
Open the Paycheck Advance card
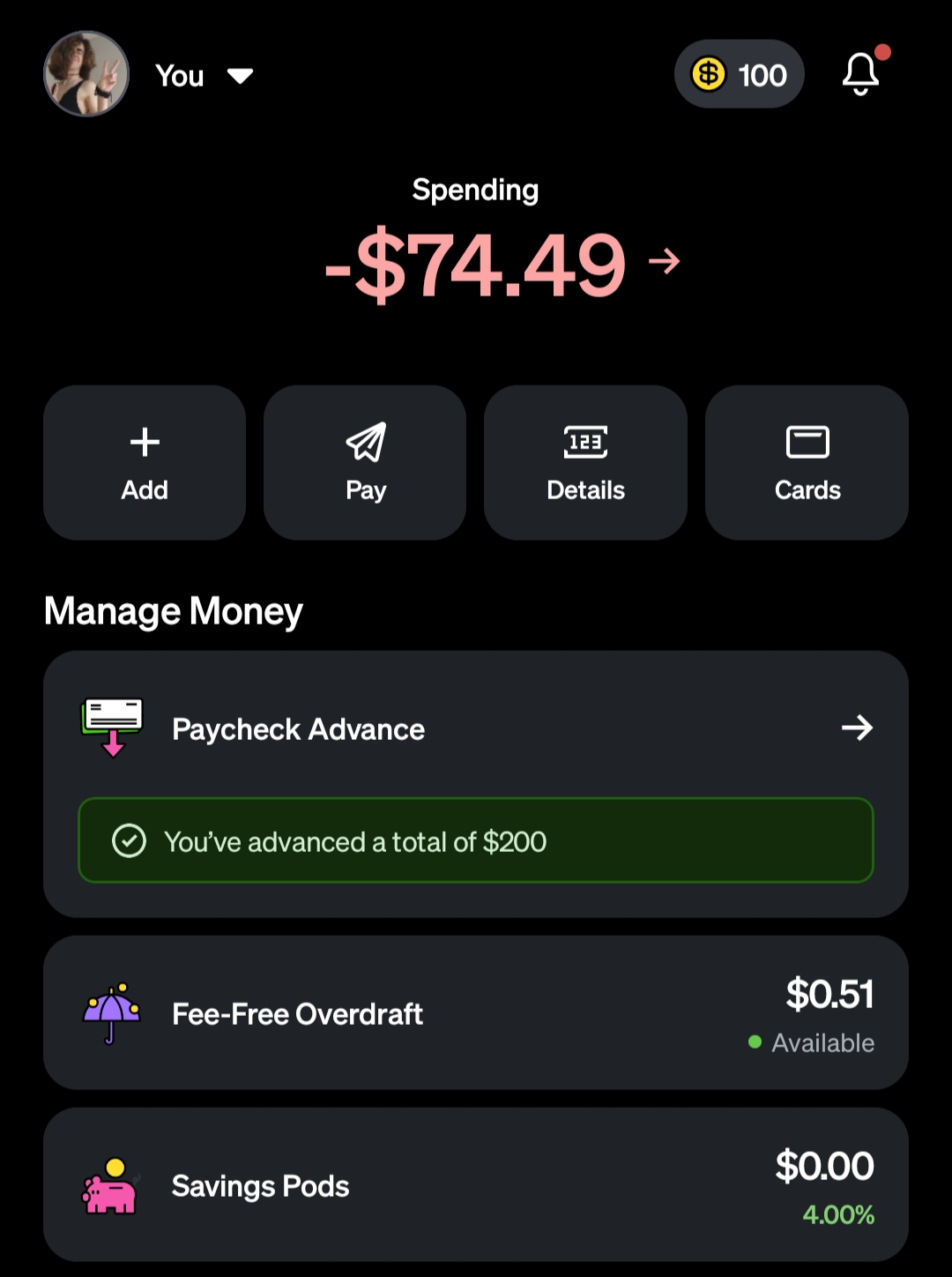coord(476,728)
